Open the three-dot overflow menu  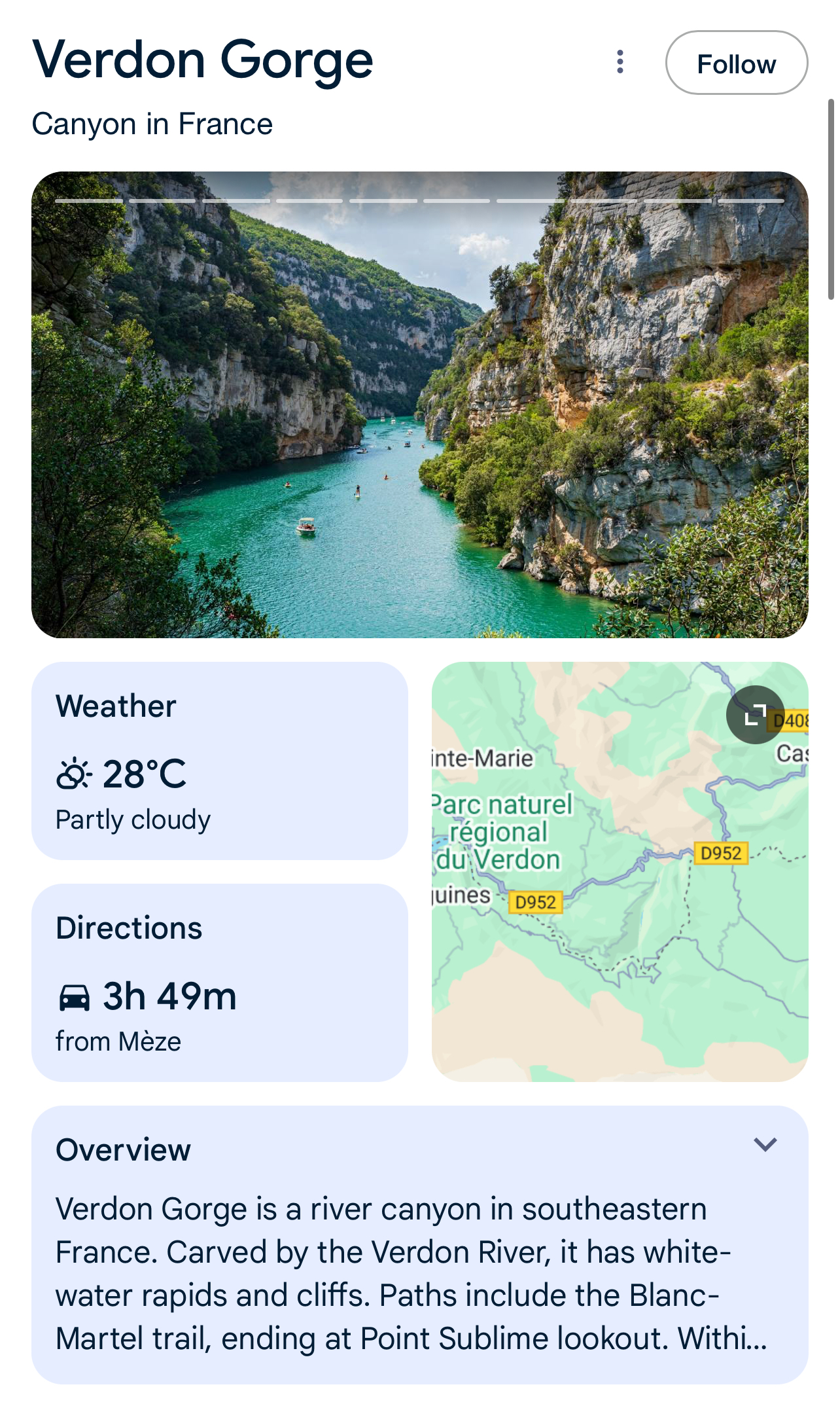(620, 62)
